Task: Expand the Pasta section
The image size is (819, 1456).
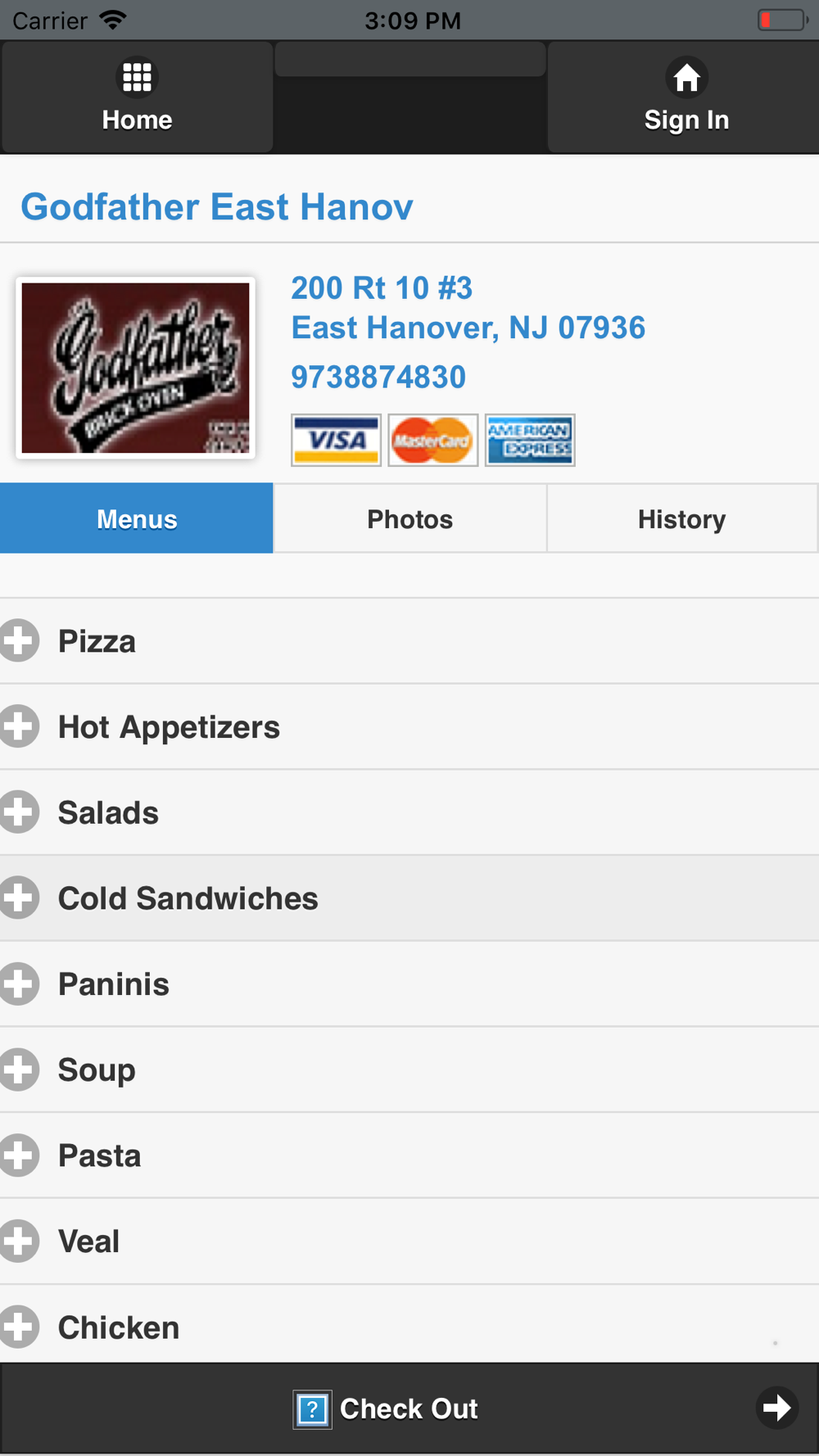Action: [x=409, y=1155]
